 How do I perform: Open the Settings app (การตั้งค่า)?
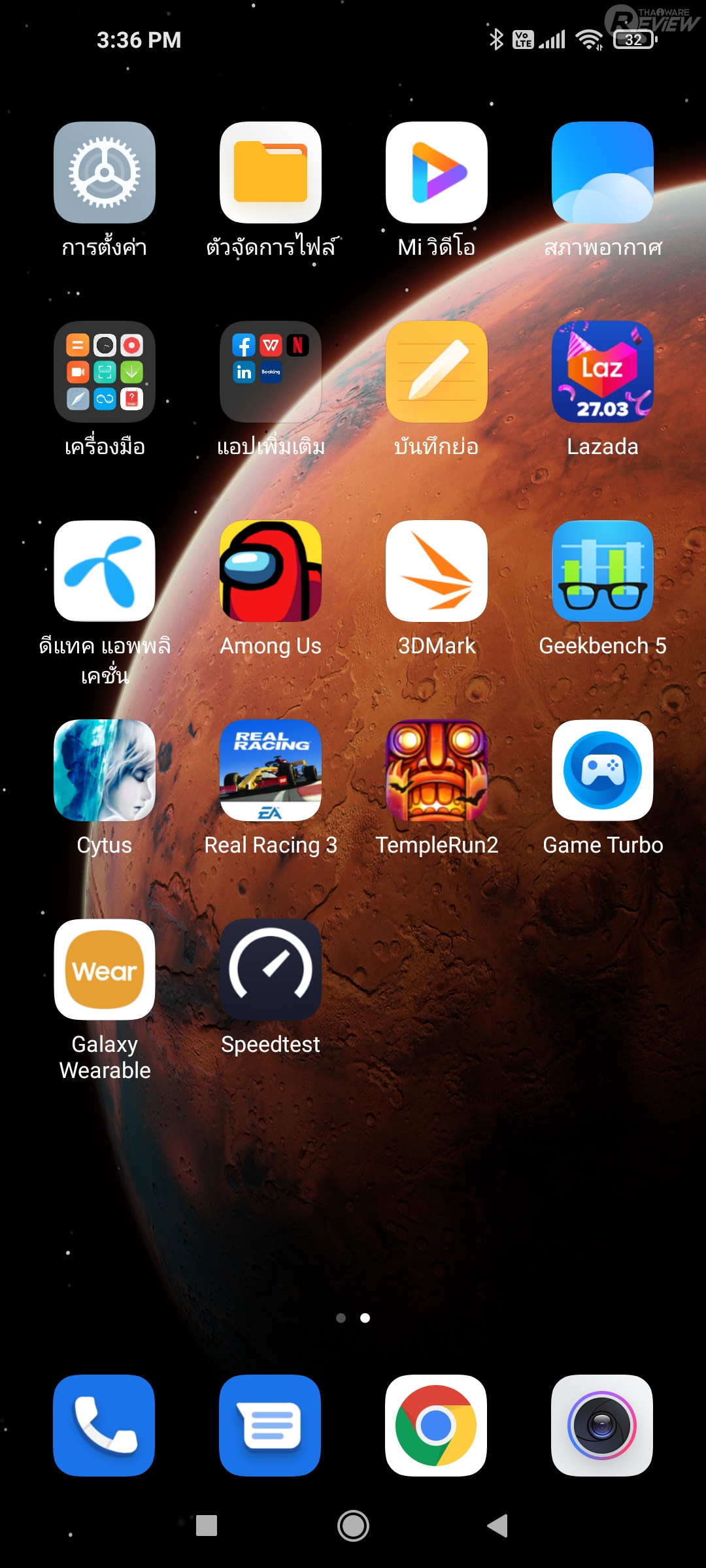[x=105, y=172]
